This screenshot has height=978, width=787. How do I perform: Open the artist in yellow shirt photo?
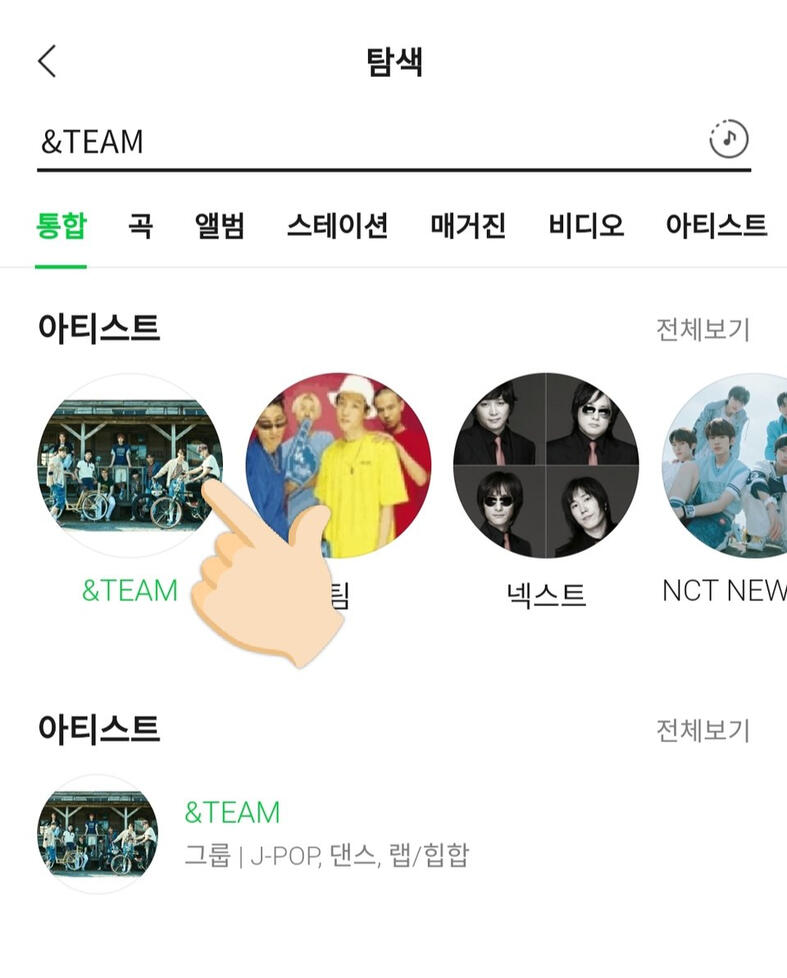(338, 466)
